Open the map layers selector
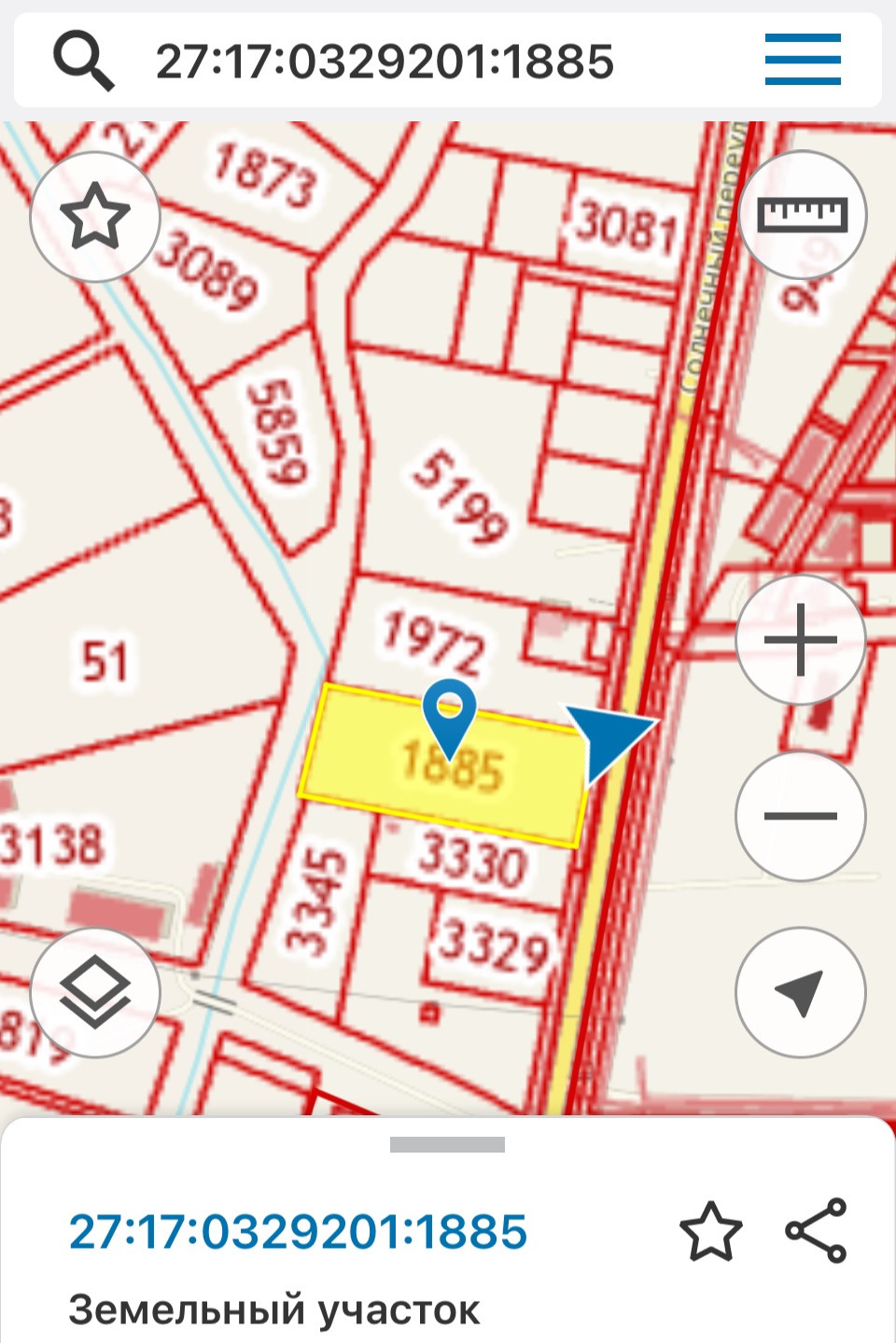This screenshot has height=1343, width=896. [95, 991]
